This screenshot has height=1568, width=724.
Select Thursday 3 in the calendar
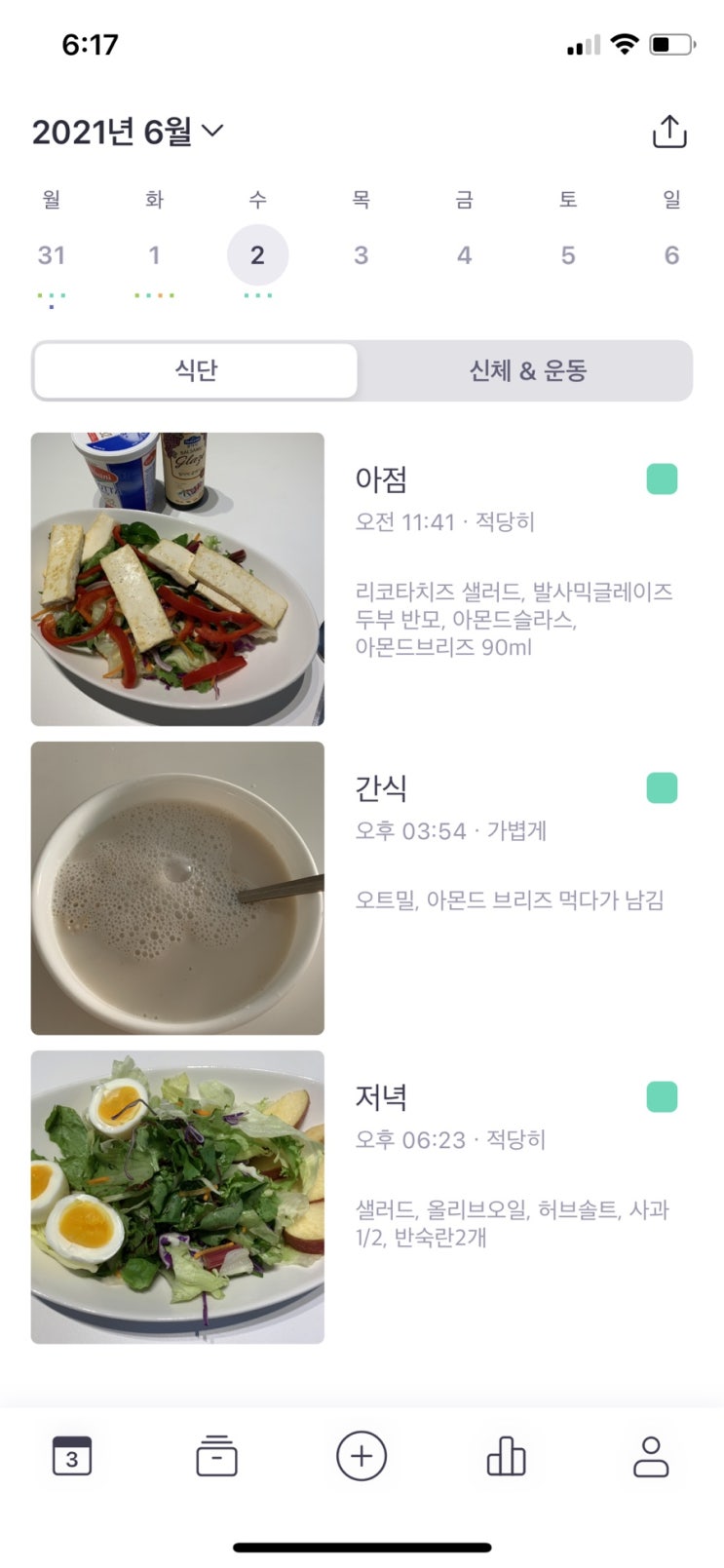(x=361, y=255)
